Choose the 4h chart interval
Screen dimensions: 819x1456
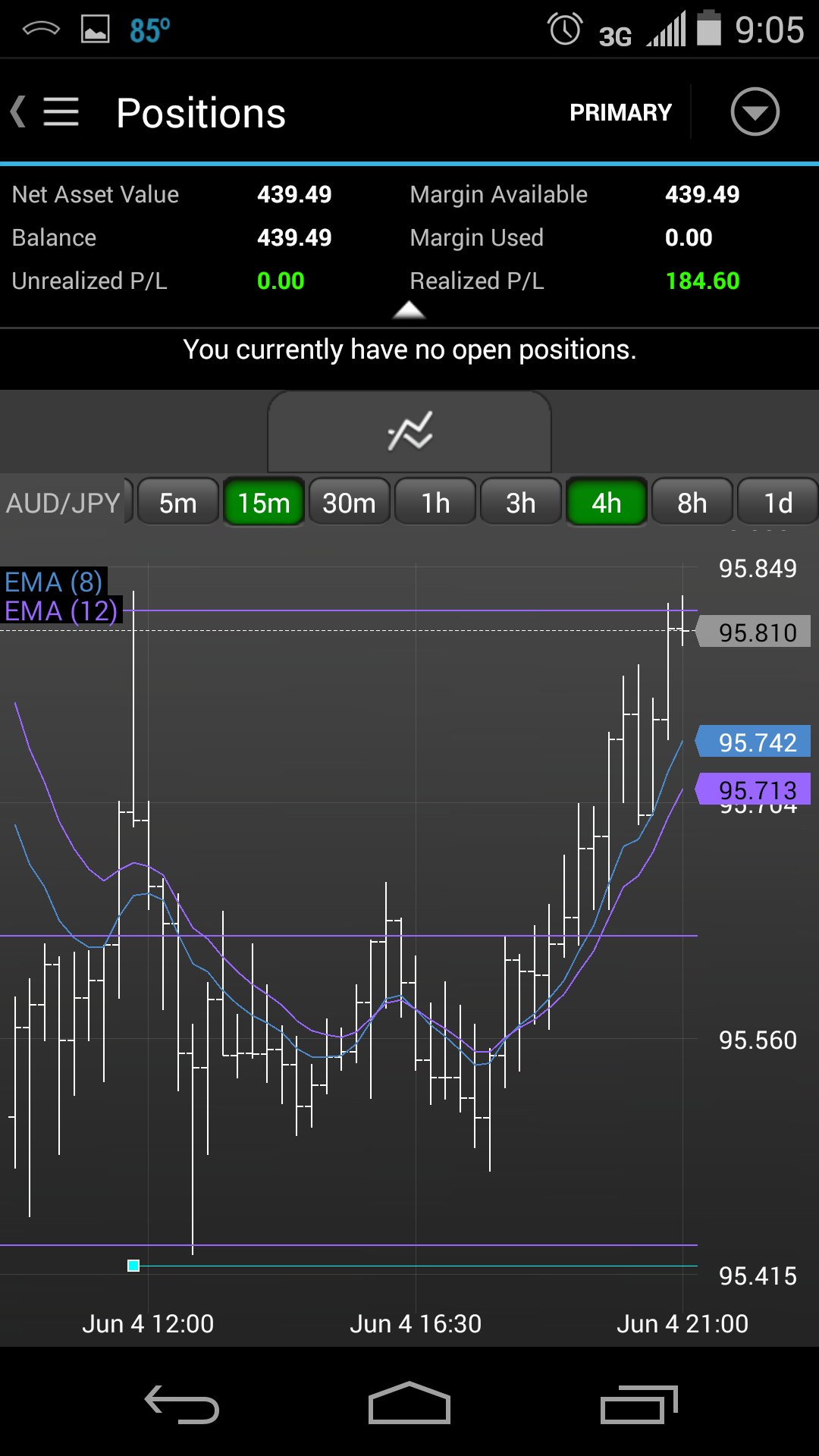607,503
